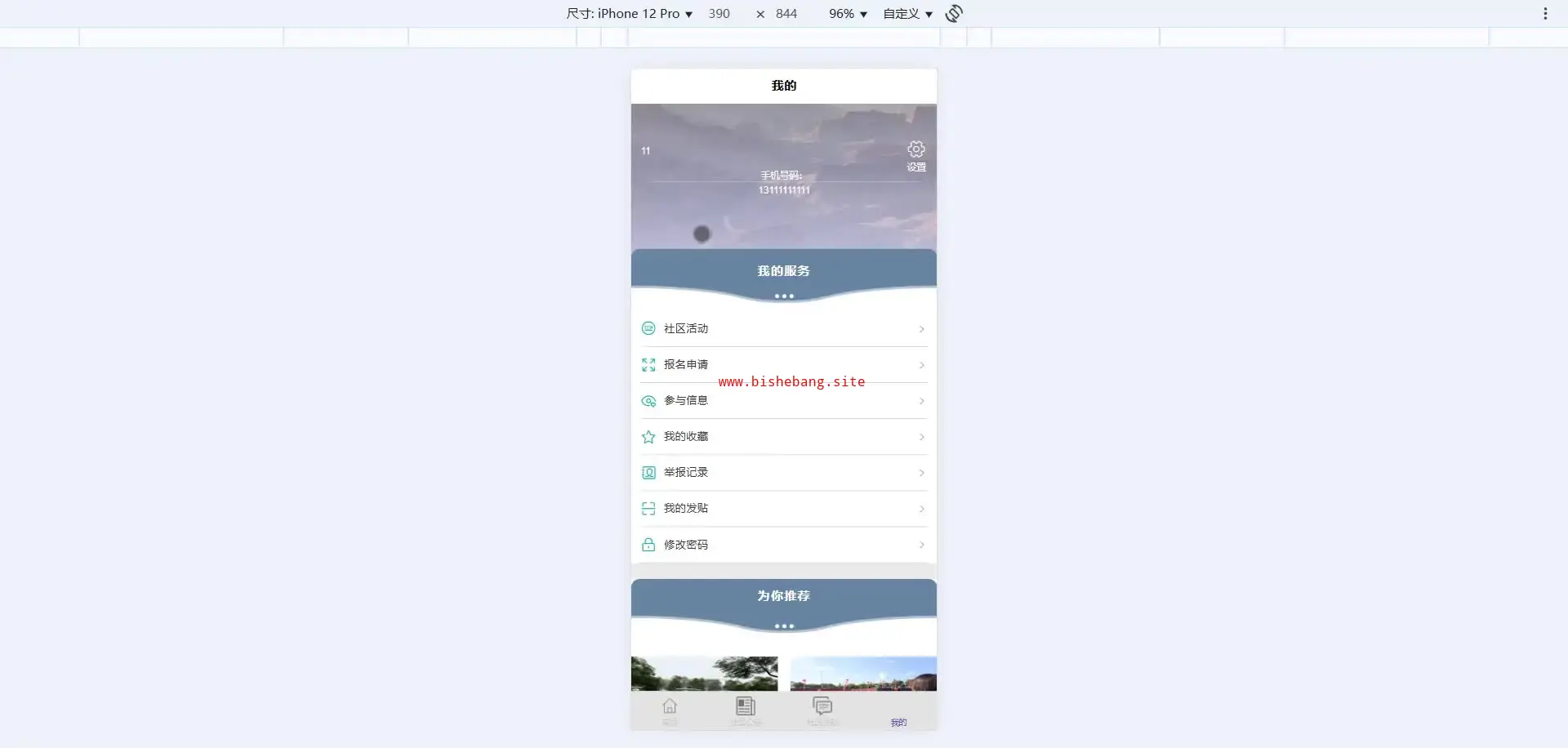The height and width of the screenshot is (748, 1568).
Task: Switch to the chat-bubbles tab
Action: (822, 710)
